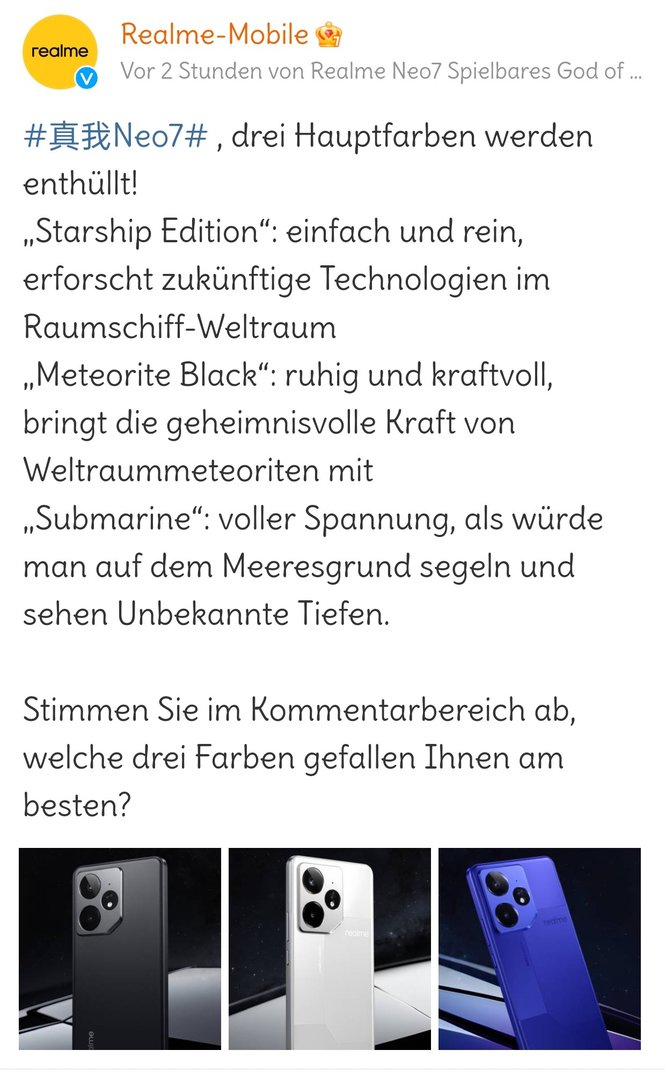View the blue Neo7 phone photo
Screen dimensions: 665x1080
[x=539, y=948]
